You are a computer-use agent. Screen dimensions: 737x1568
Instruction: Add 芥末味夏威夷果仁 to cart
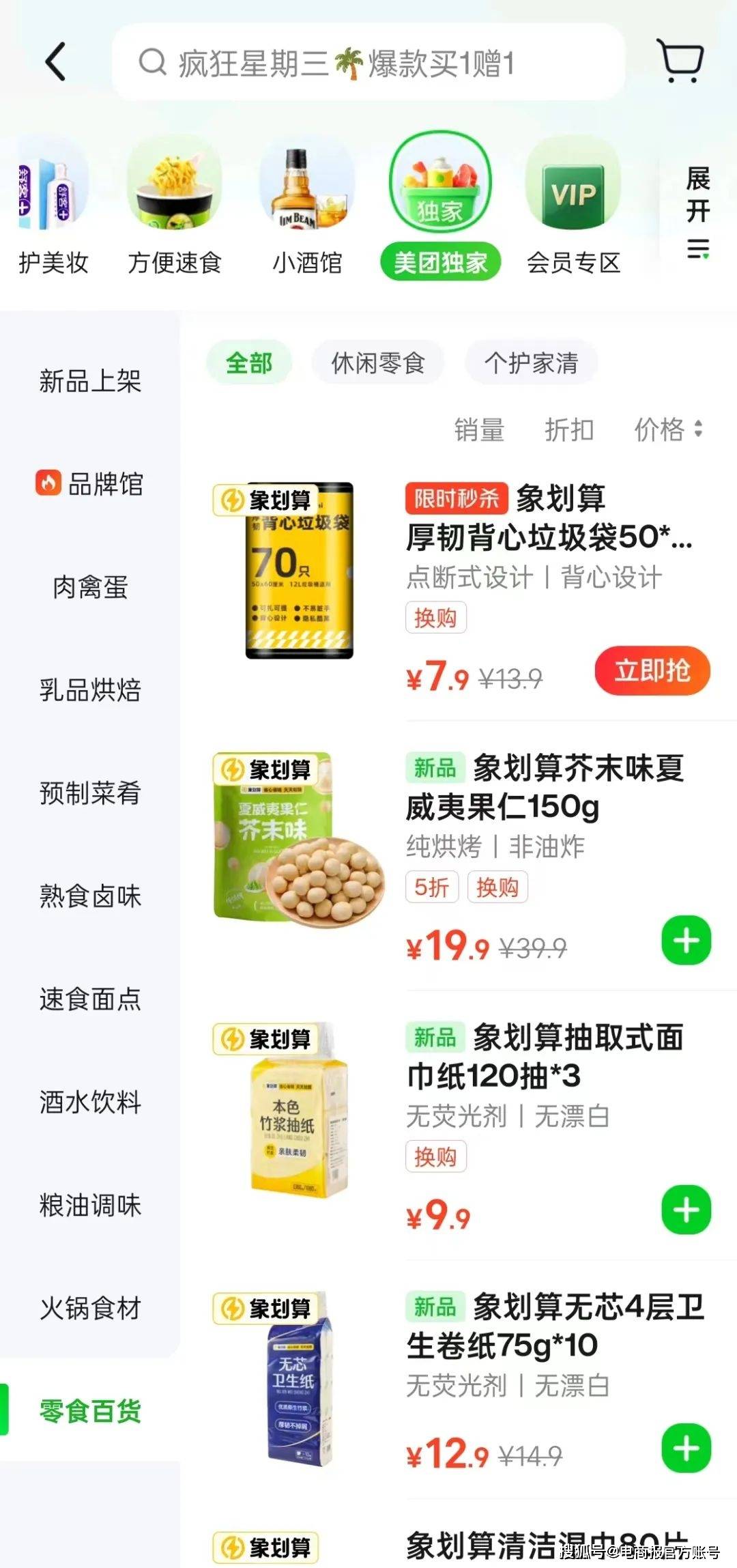click(687, 941)
